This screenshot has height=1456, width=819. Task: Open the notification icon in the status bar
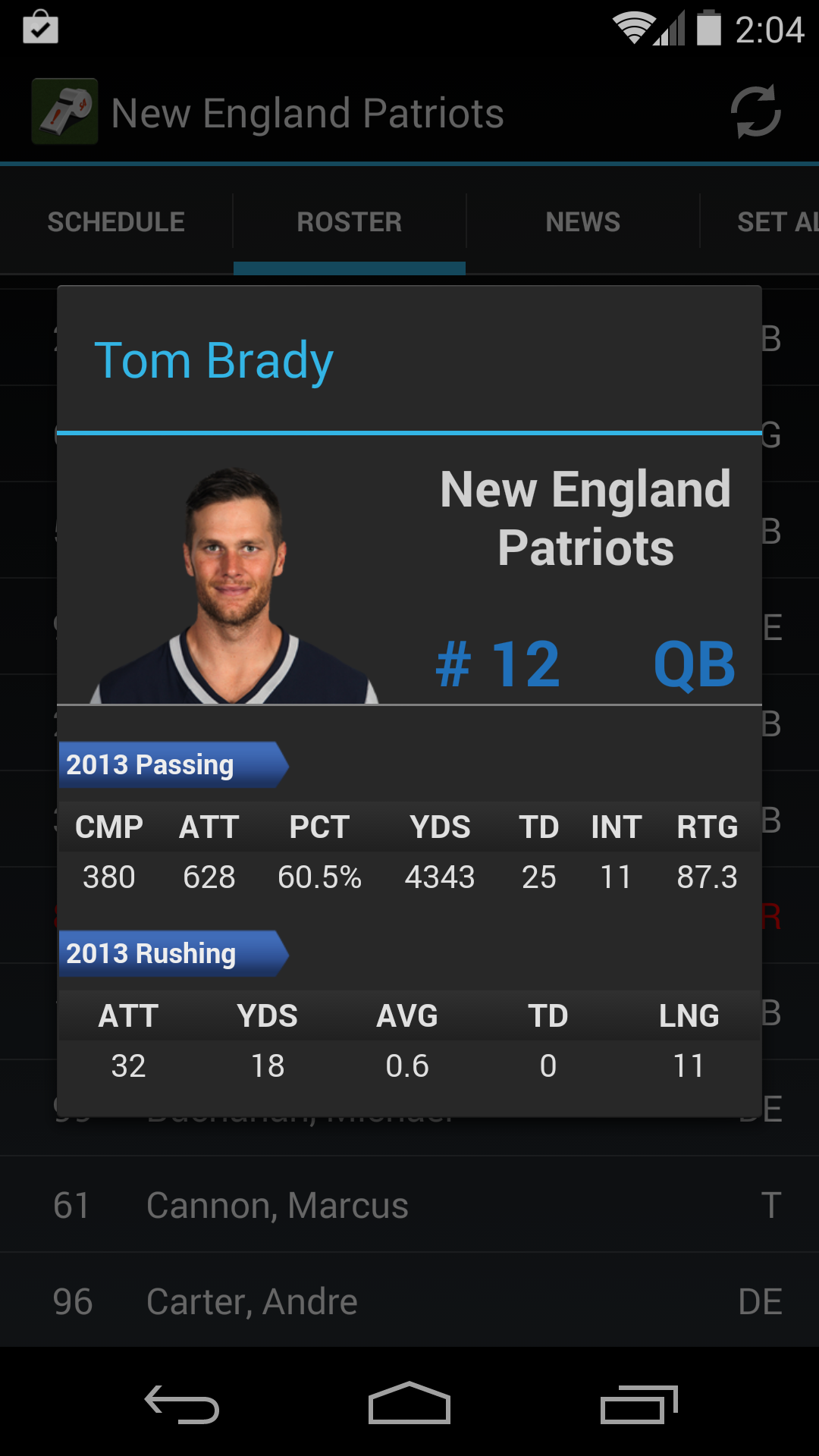[x=40, y=29]
